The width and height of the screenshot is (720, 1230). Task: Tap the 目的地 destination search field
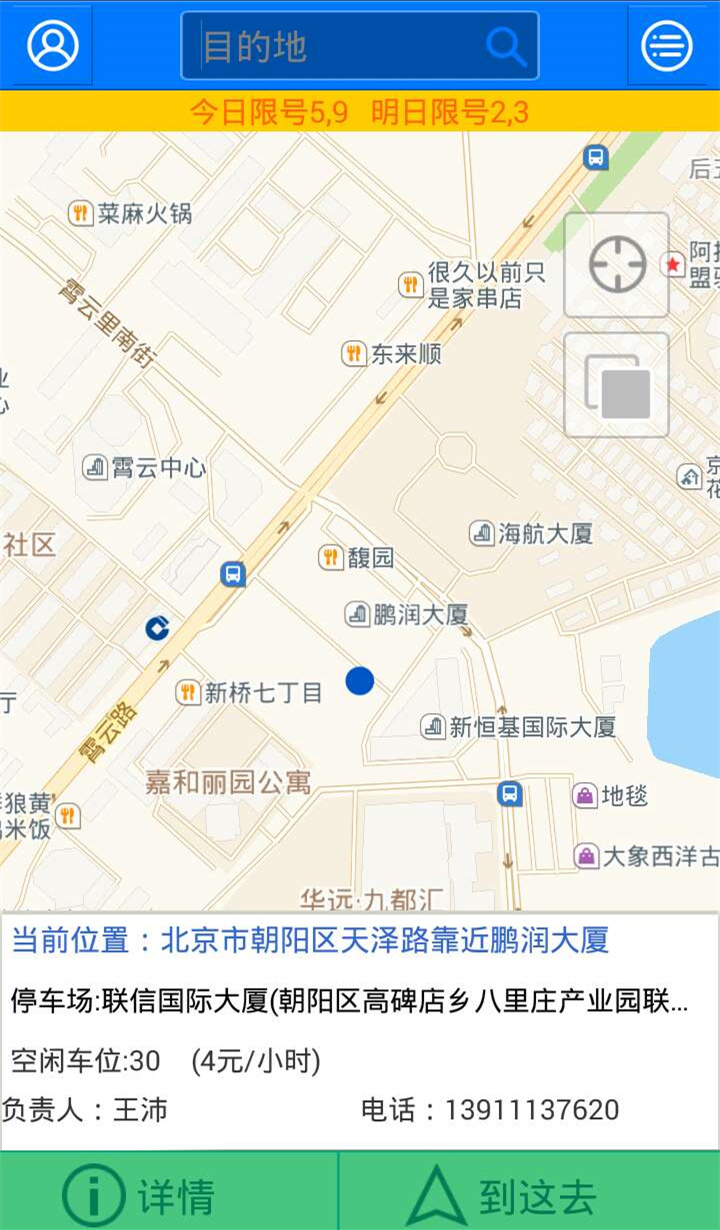340,46
